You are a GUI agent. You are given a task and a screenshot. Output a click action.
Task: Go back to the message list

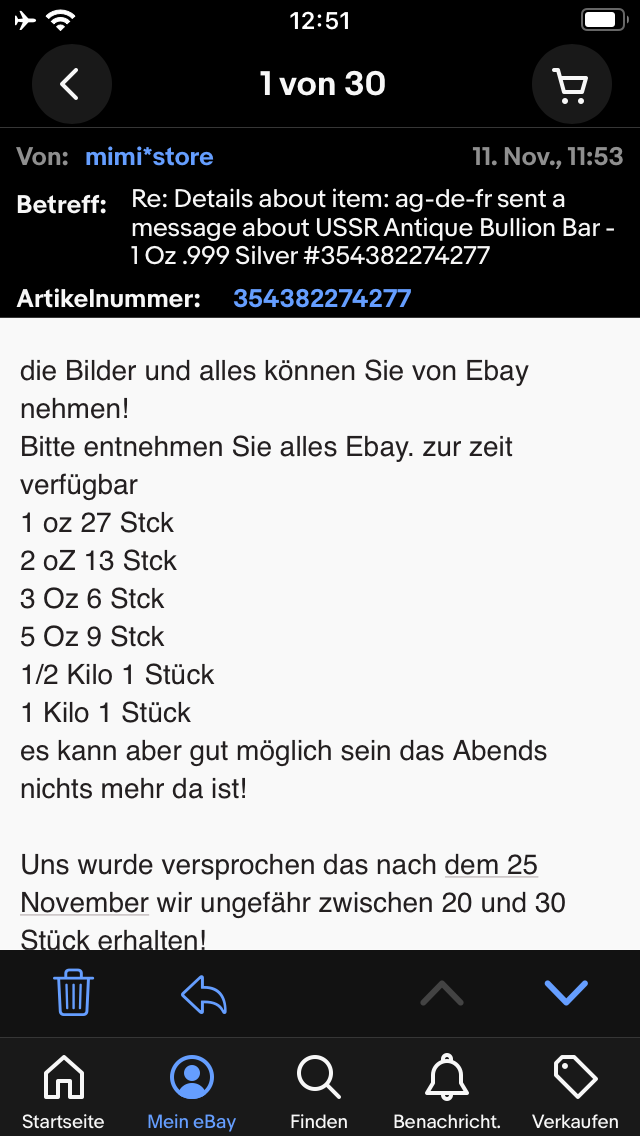pos(70,84)
